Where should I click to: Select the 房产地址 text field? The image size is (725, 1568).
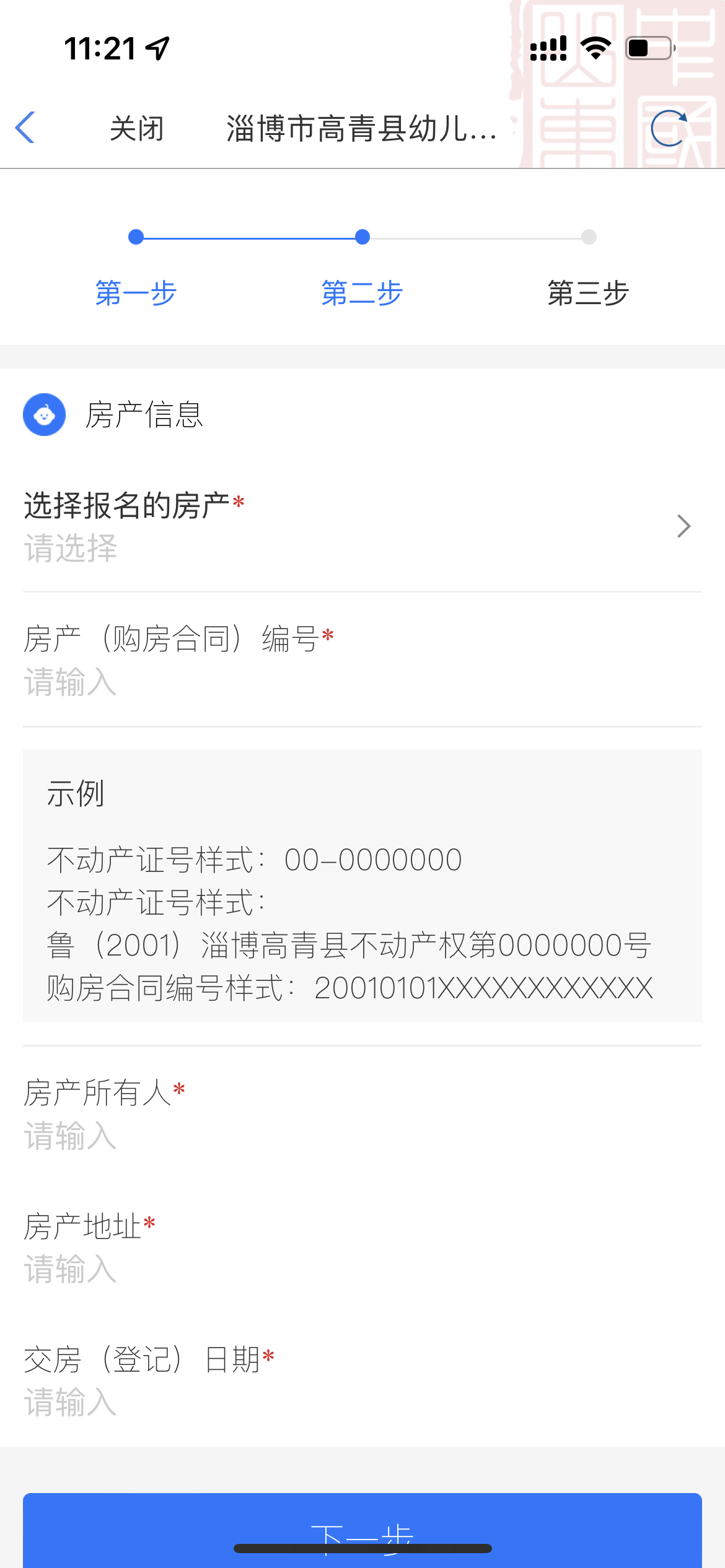[362, 1270]
